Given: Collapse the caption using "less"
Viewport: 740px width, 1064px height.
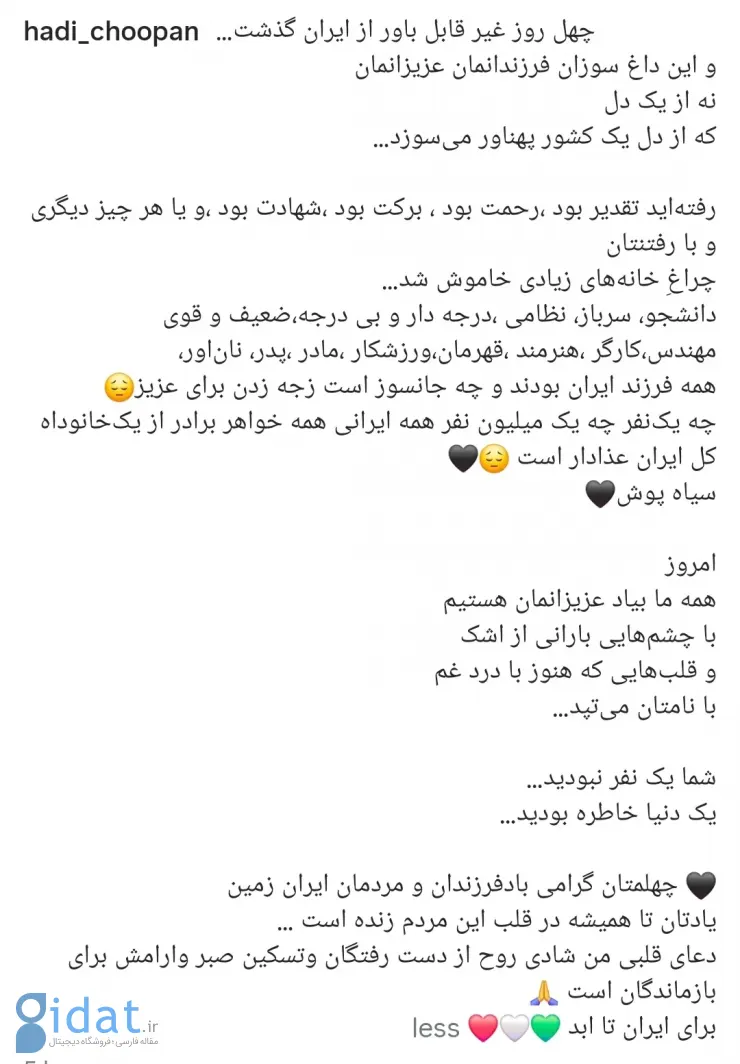Looking at the screenshot, I should 435,1027.
